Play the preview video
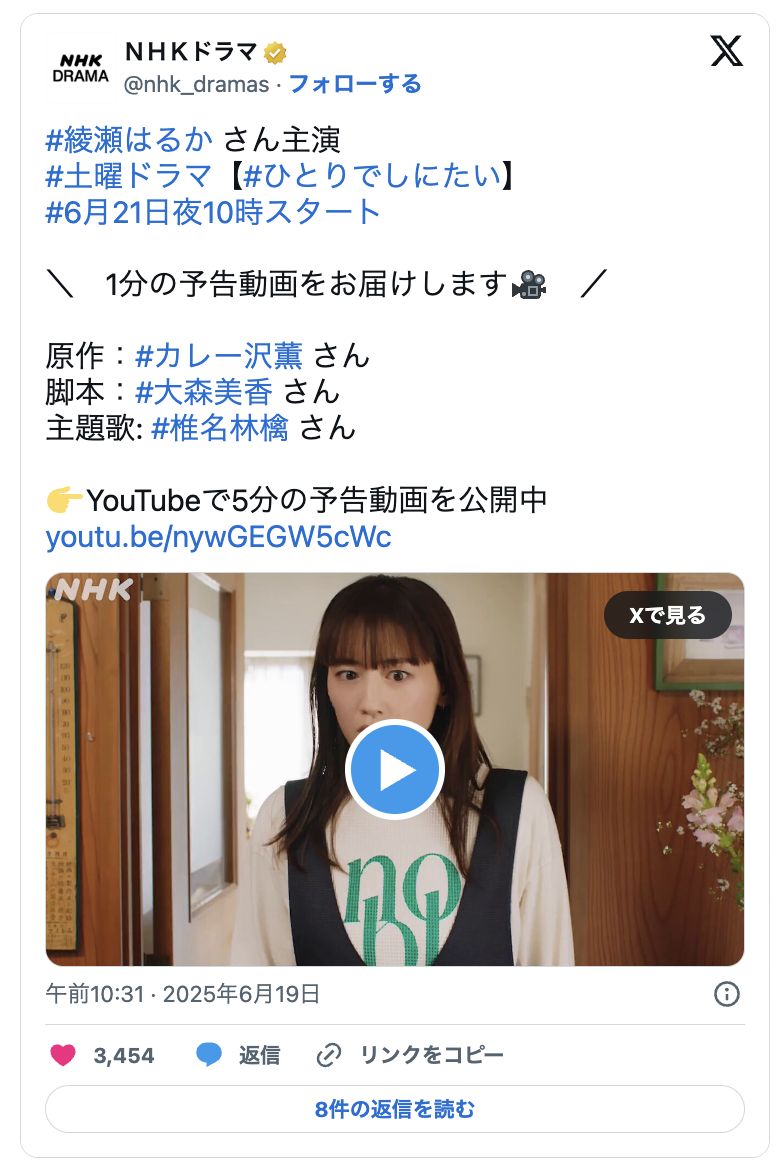The image size is (784, 1172). [394, 769]
